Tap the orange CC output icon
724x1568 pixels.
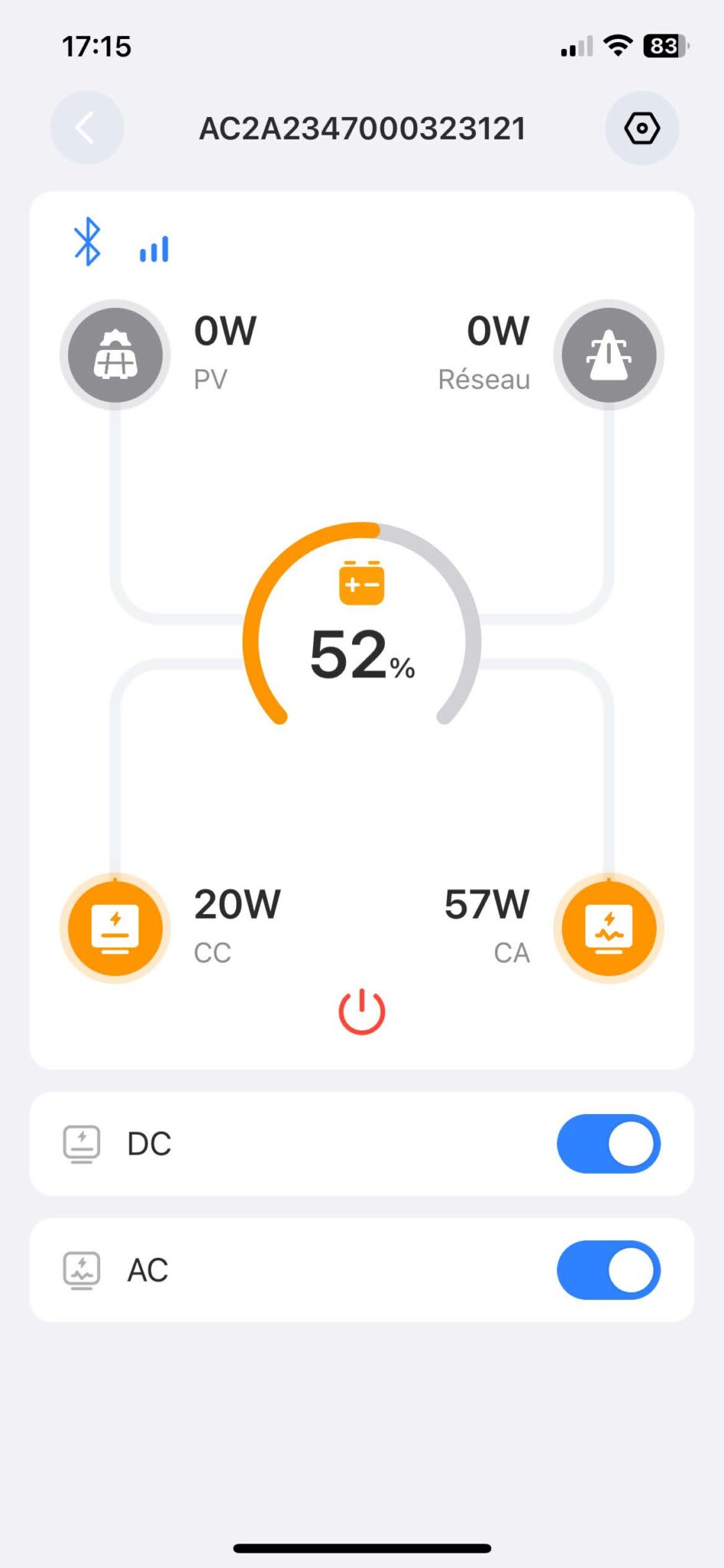(116, 928)
